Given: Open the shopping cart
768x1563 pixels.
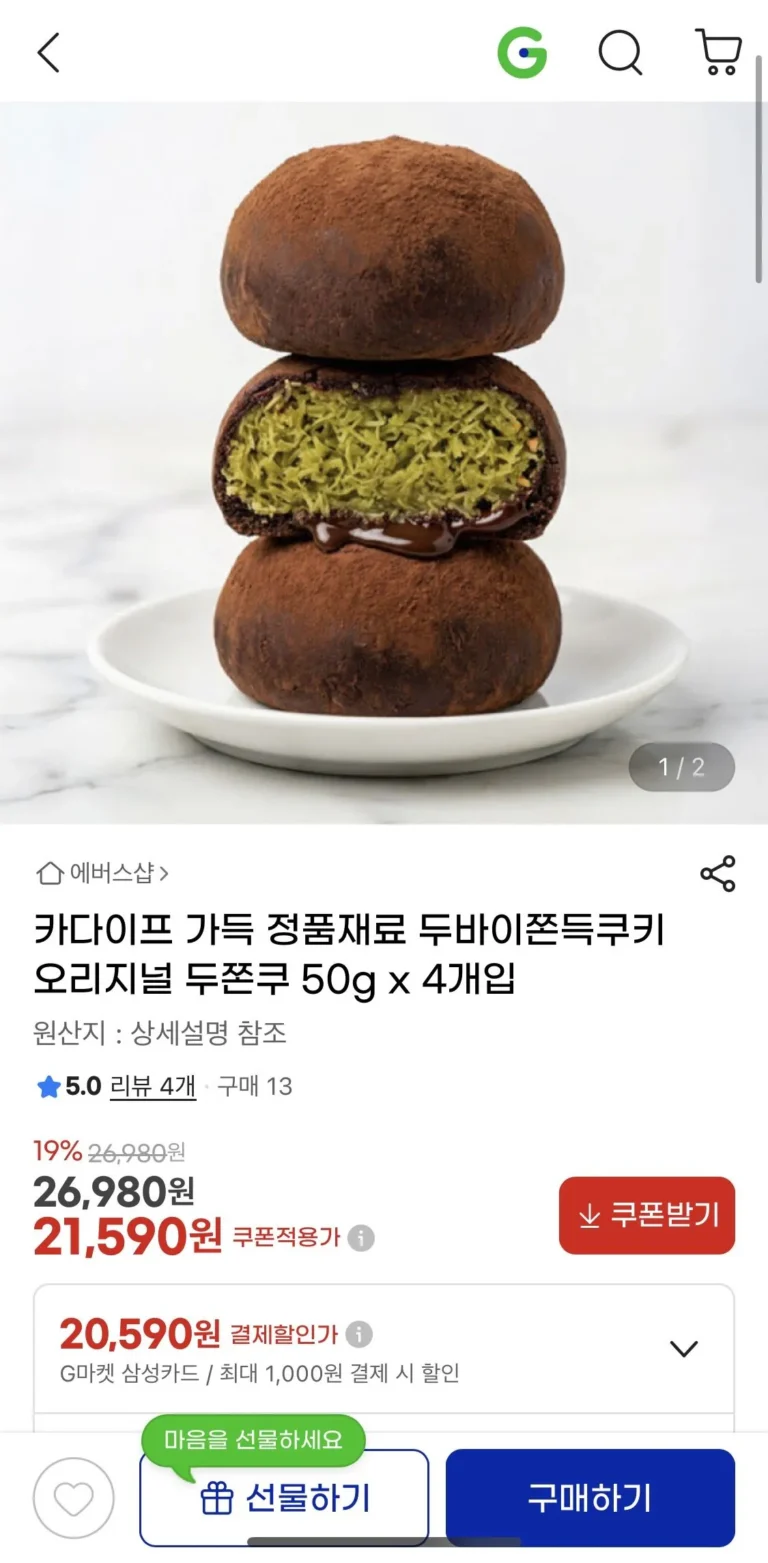Looking at the screenshot, I should coord(717,52).
